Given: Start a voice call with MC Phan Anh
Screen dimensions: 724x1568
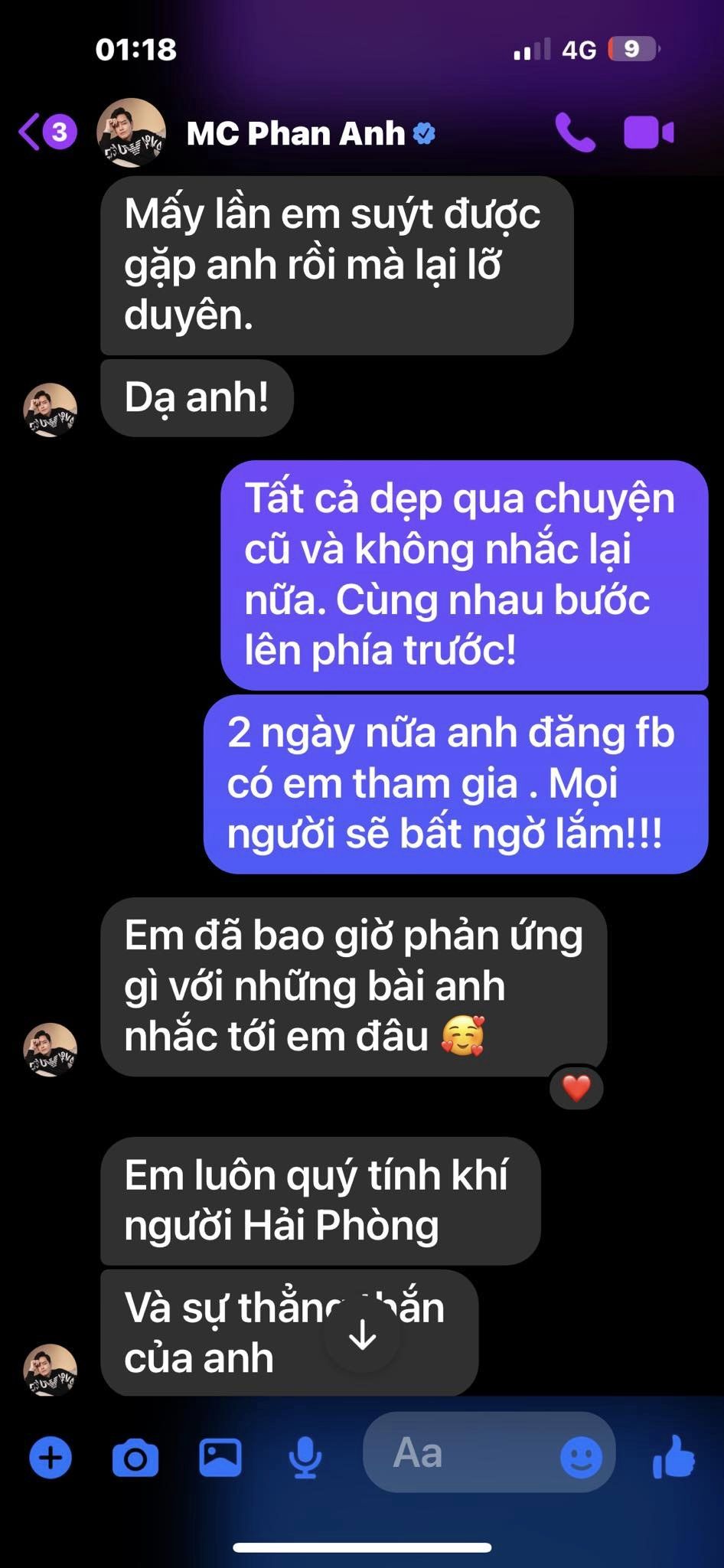Looking at the screenshot, I should click(575, 133).
